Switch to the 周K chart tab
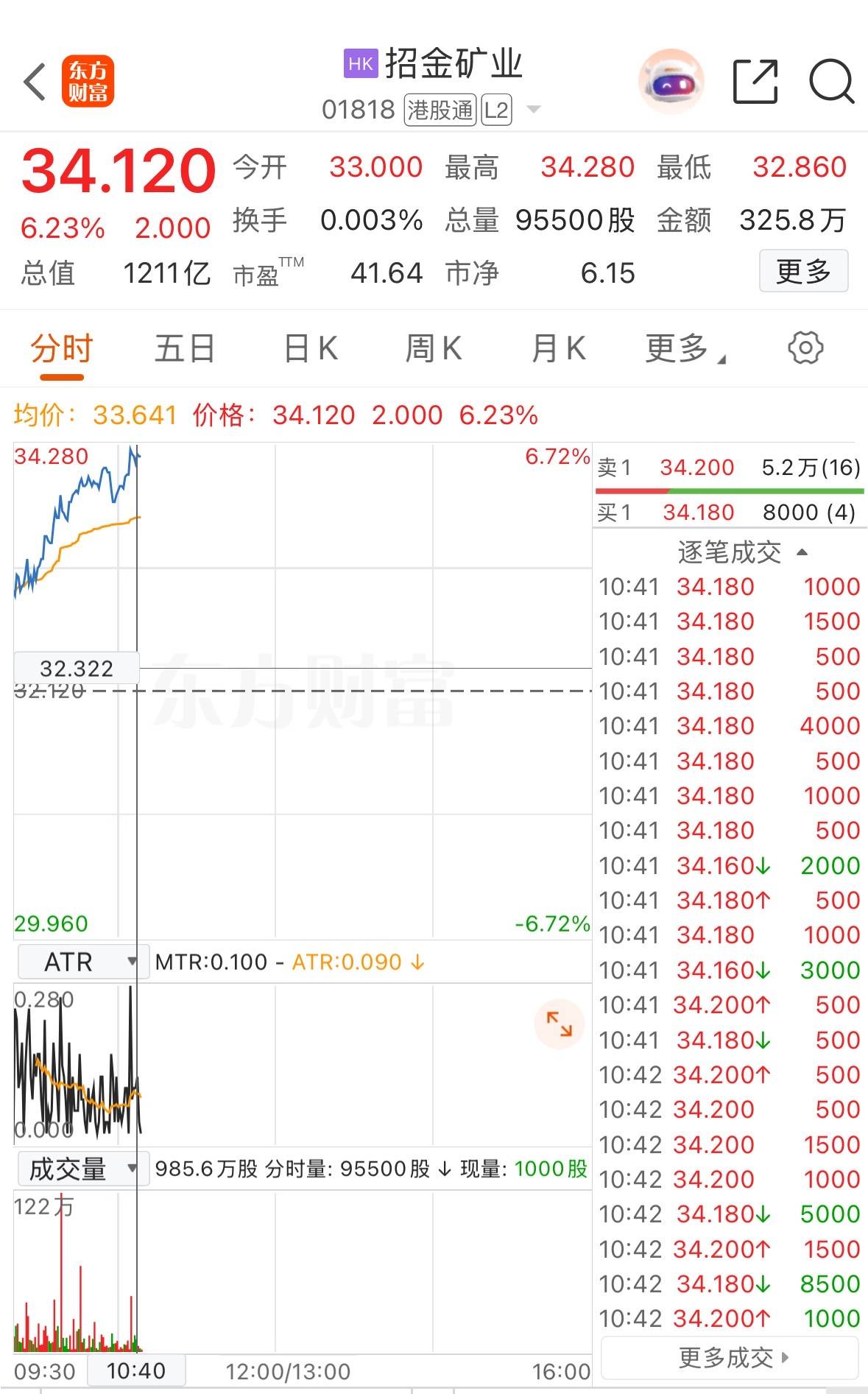This screenshot has width=868, height=1394. (x=434, y=348)
